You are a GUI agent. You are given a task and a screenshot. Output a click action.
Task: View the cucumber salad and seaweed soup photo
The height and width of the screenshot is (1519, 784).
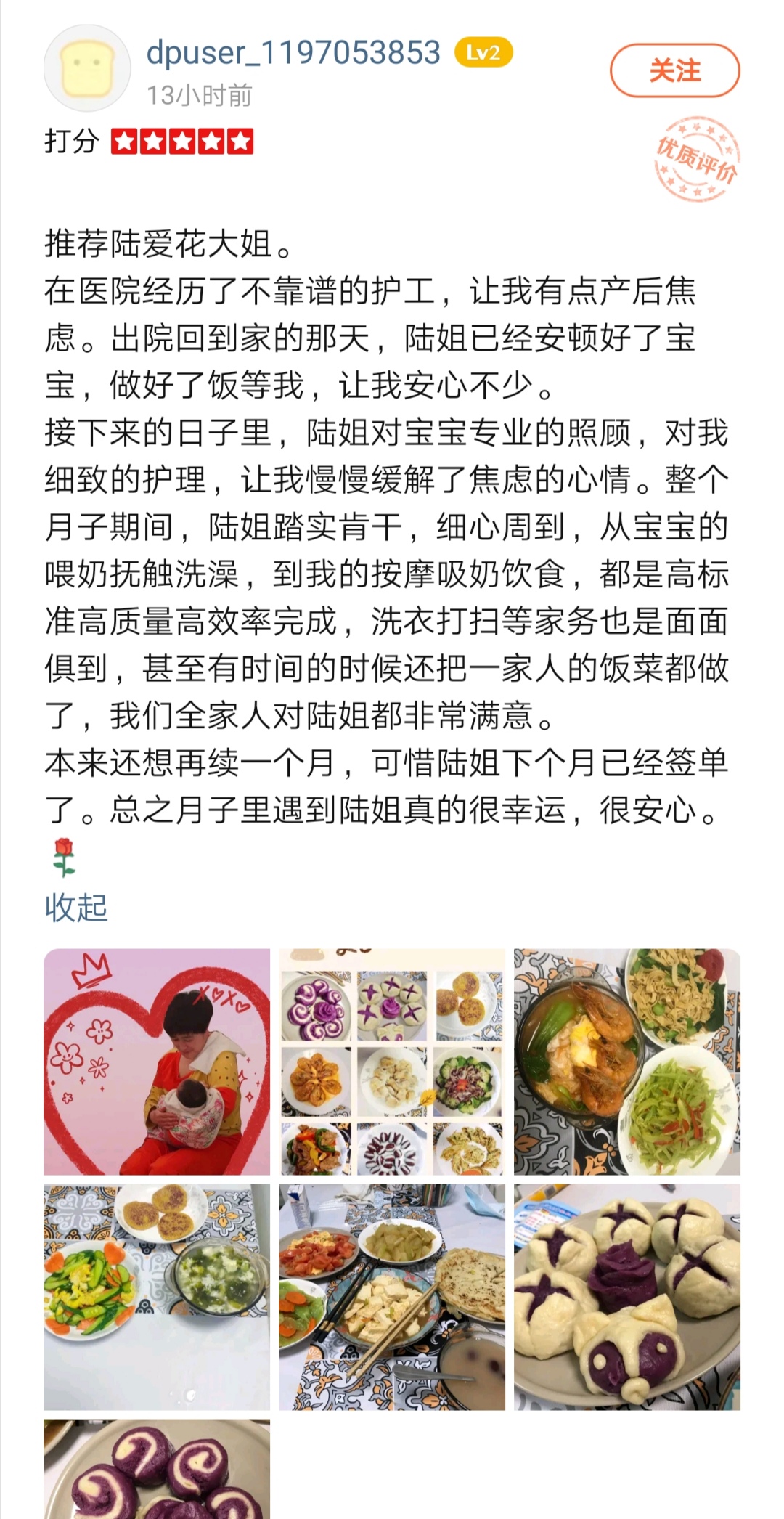coord(157,1297)
